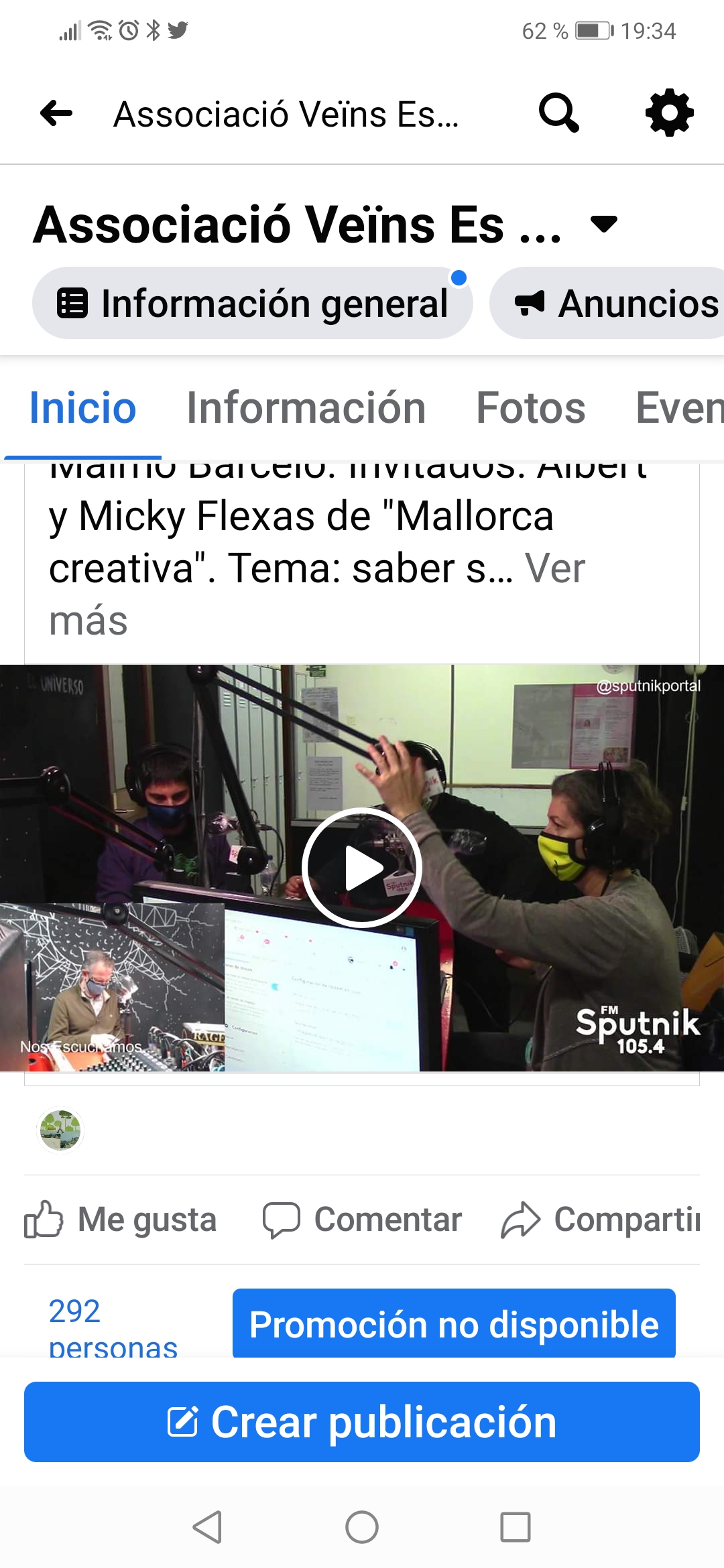
Task: Go to the system home screen
Action: pyautogui.click(x=362, y=1528)
